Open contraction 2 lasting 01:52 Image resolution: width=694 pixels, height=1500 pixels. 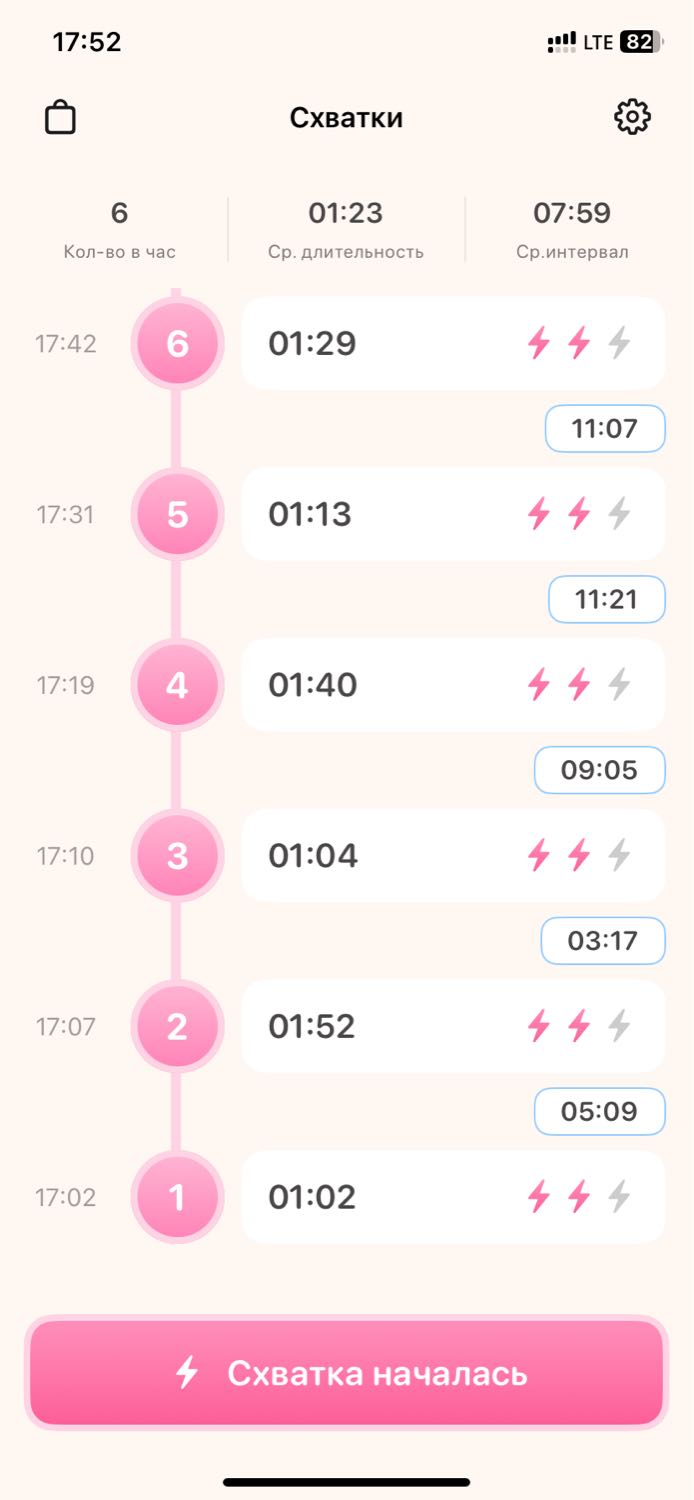click(453, 1026)
